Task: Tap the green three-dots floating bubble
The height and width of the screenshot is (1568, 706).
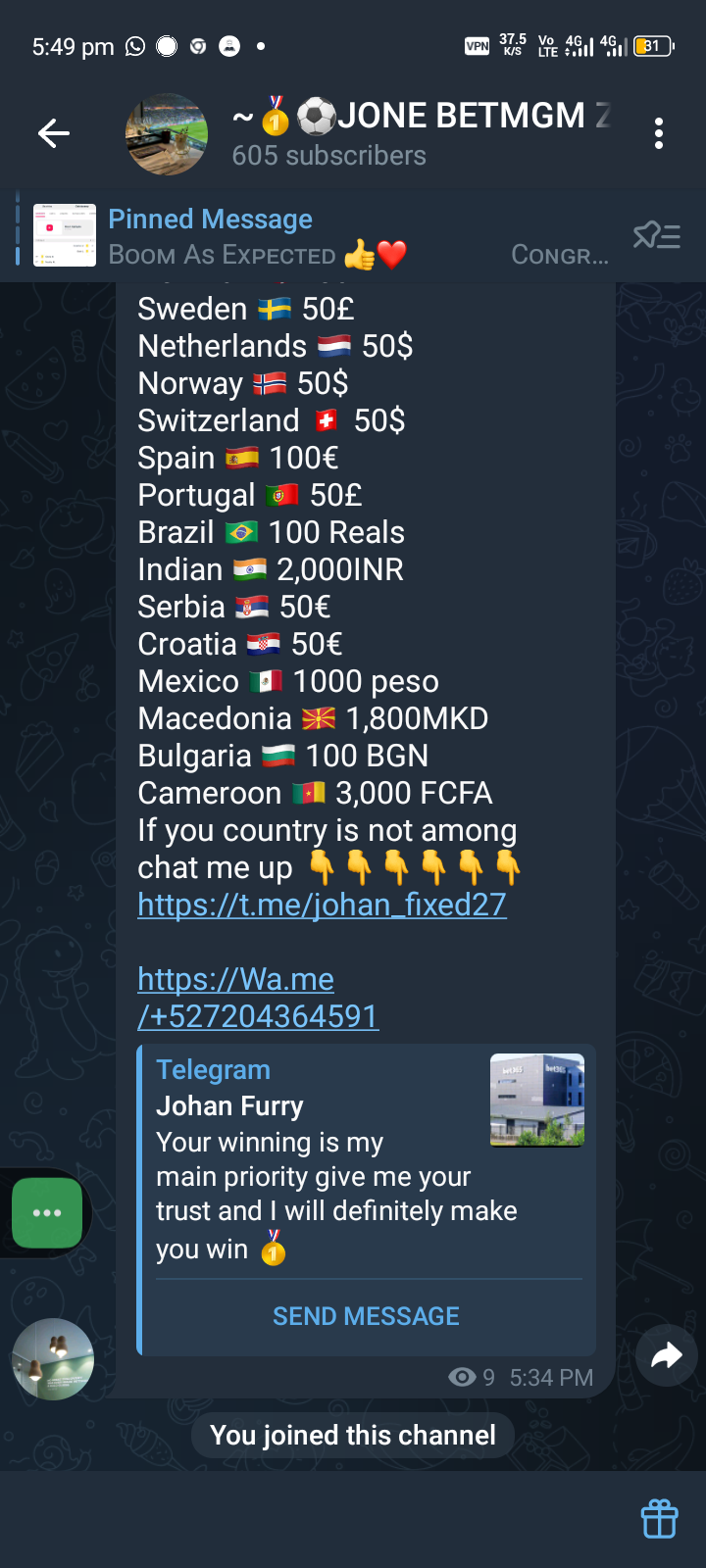Action: click(x=47, y=1213)
